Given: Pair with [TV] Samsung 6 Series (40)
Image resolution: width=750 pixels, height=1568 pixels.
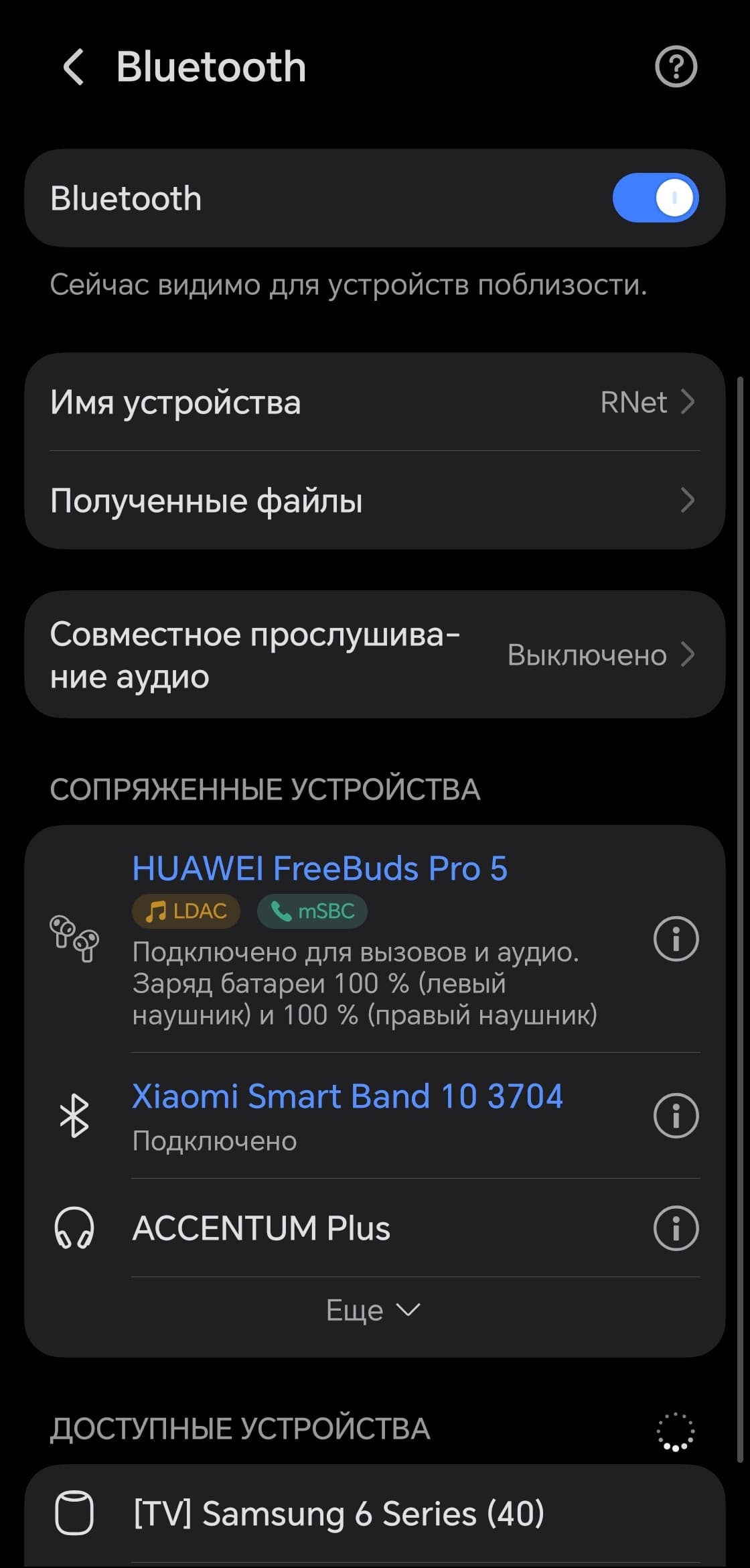Looking at the screenshot, I should (339, 1514).
